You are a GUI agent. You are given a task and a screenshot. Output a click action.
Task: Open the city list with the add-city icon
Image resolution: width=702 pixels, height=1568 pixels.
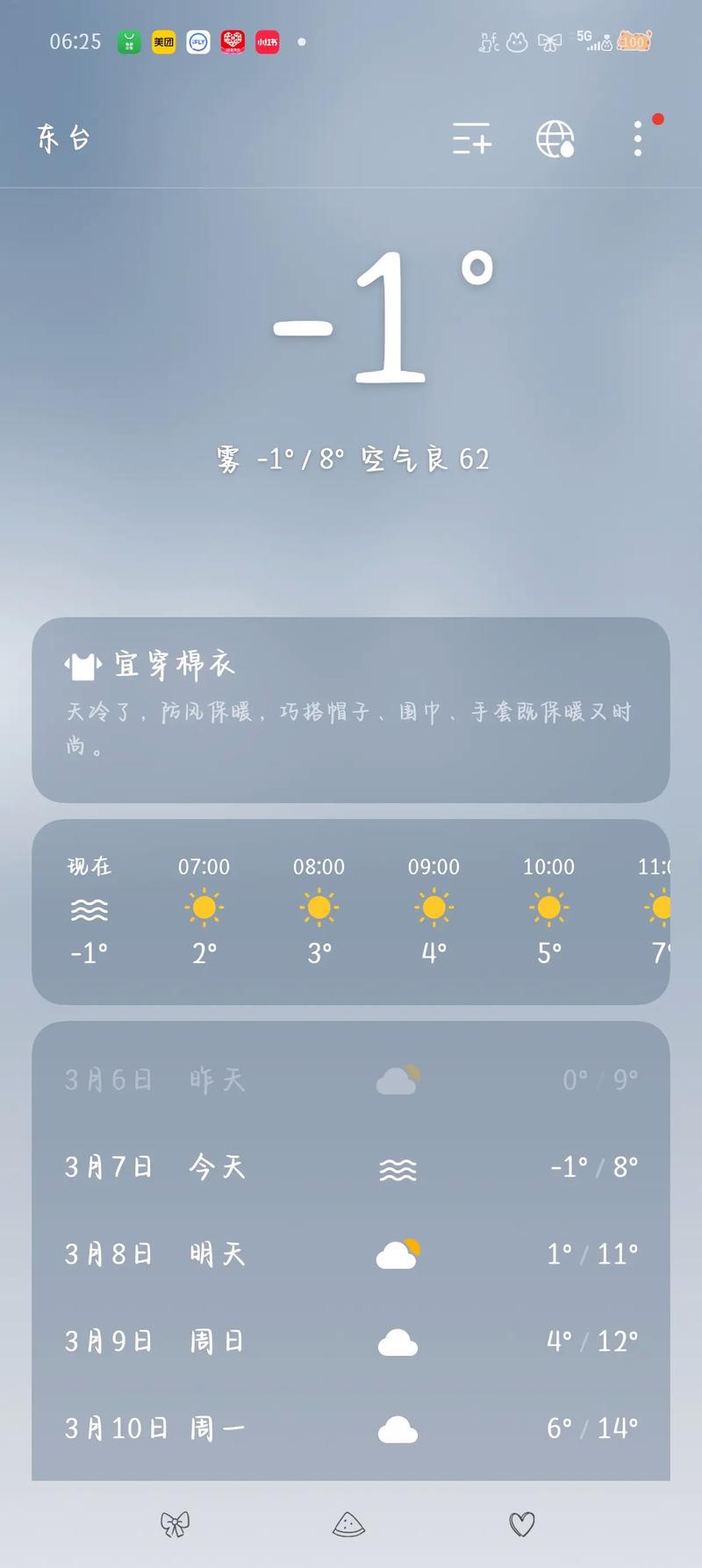click(x=471, y=140)
